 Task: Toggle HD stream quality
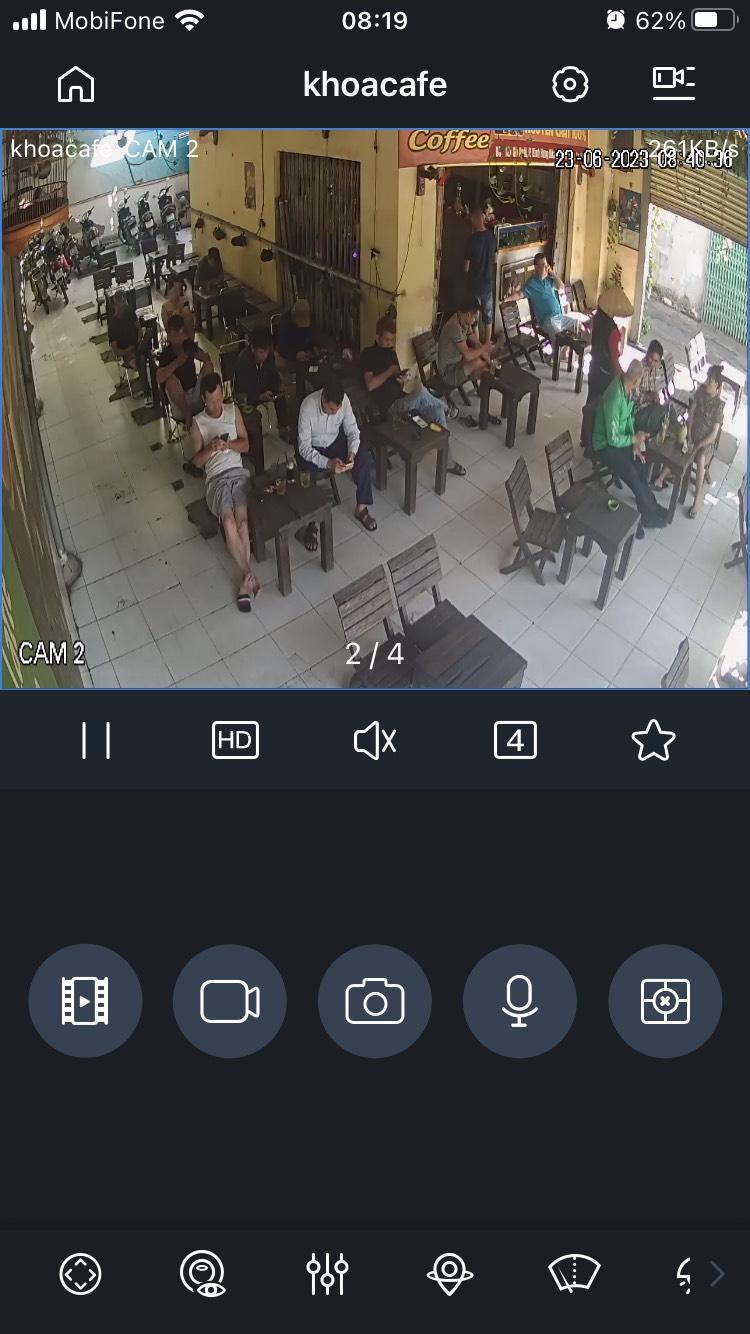pos(235,741)
